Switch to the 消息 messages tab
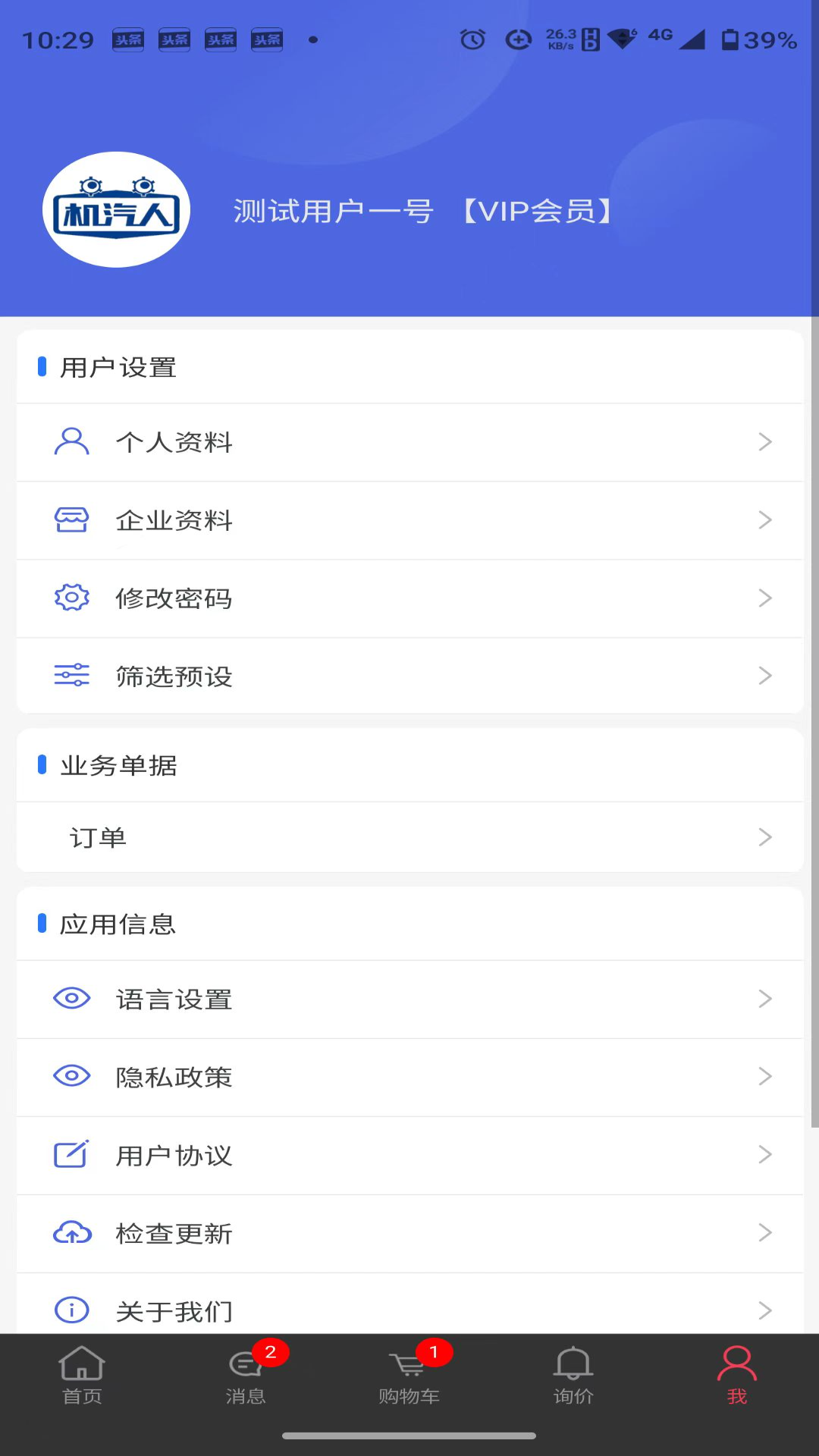The image size is (819, 1456). tap(246, 1374)
